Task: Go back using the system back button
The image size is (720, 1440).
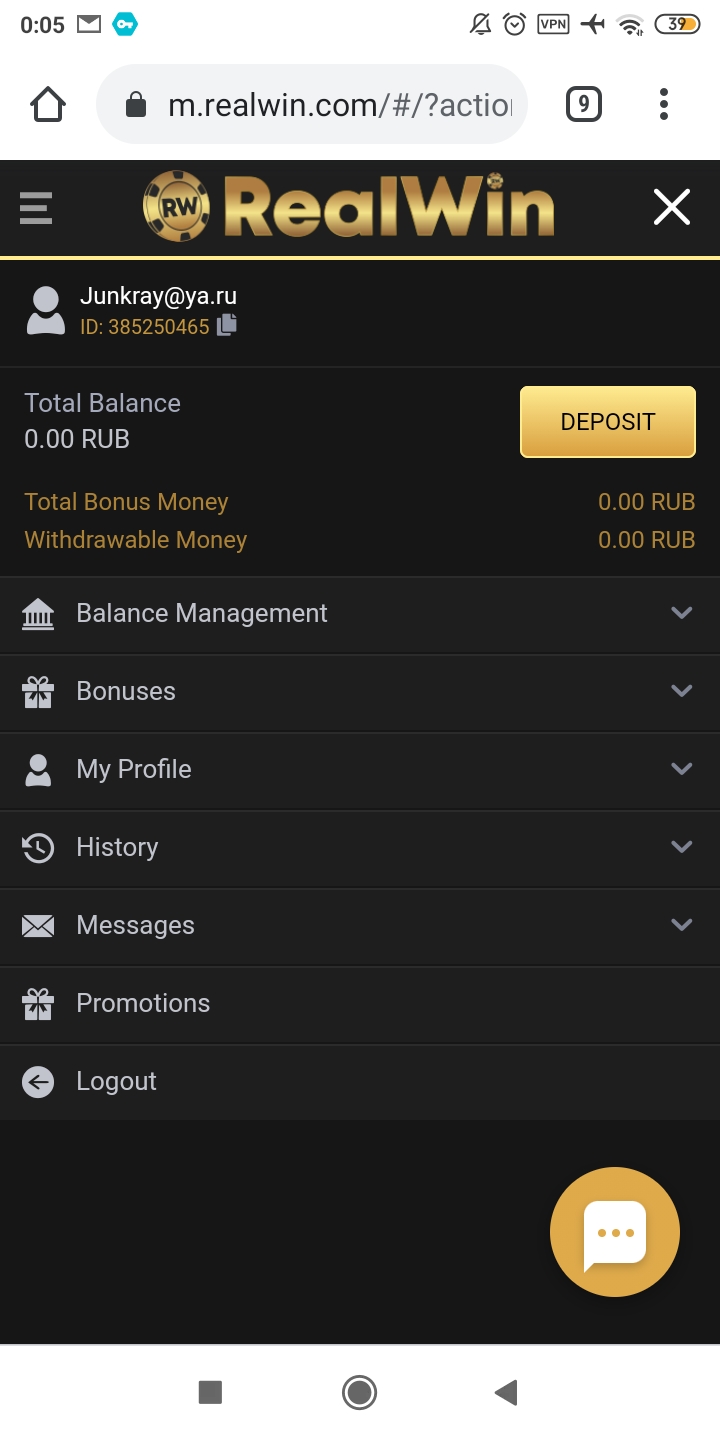Action: click(x=506, y=1392)
